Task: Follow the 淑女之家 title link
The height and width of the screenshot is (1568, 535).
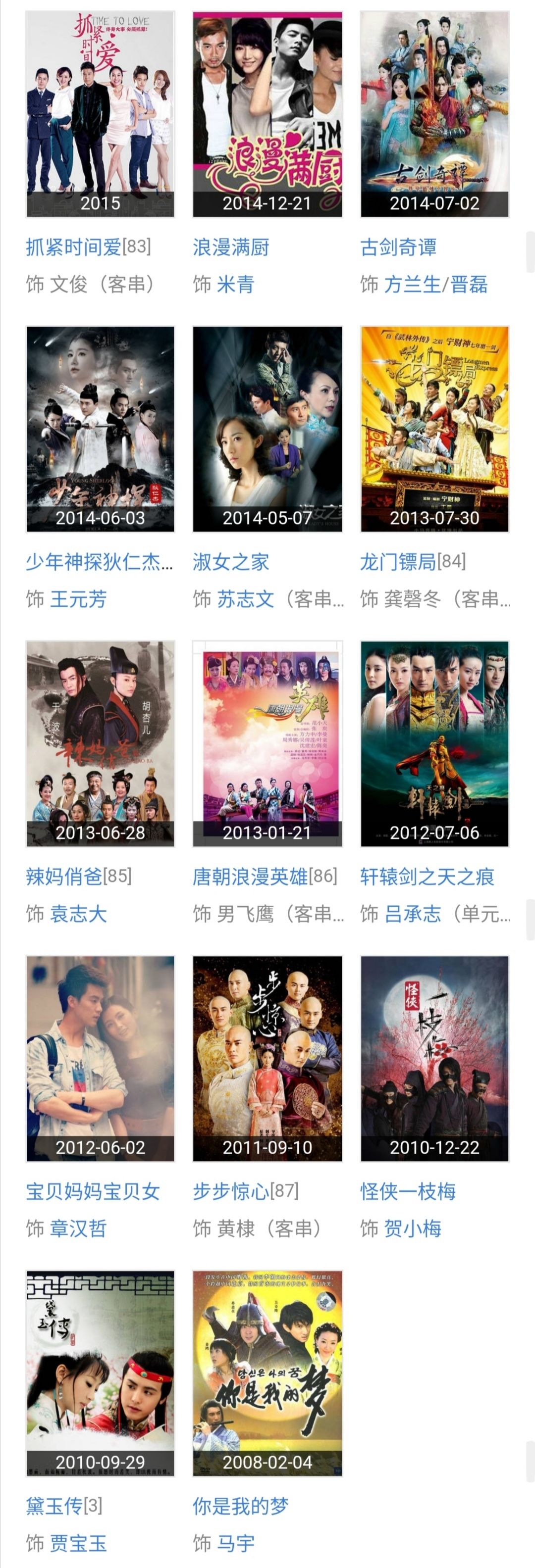Action: click(x=230, y=561)
